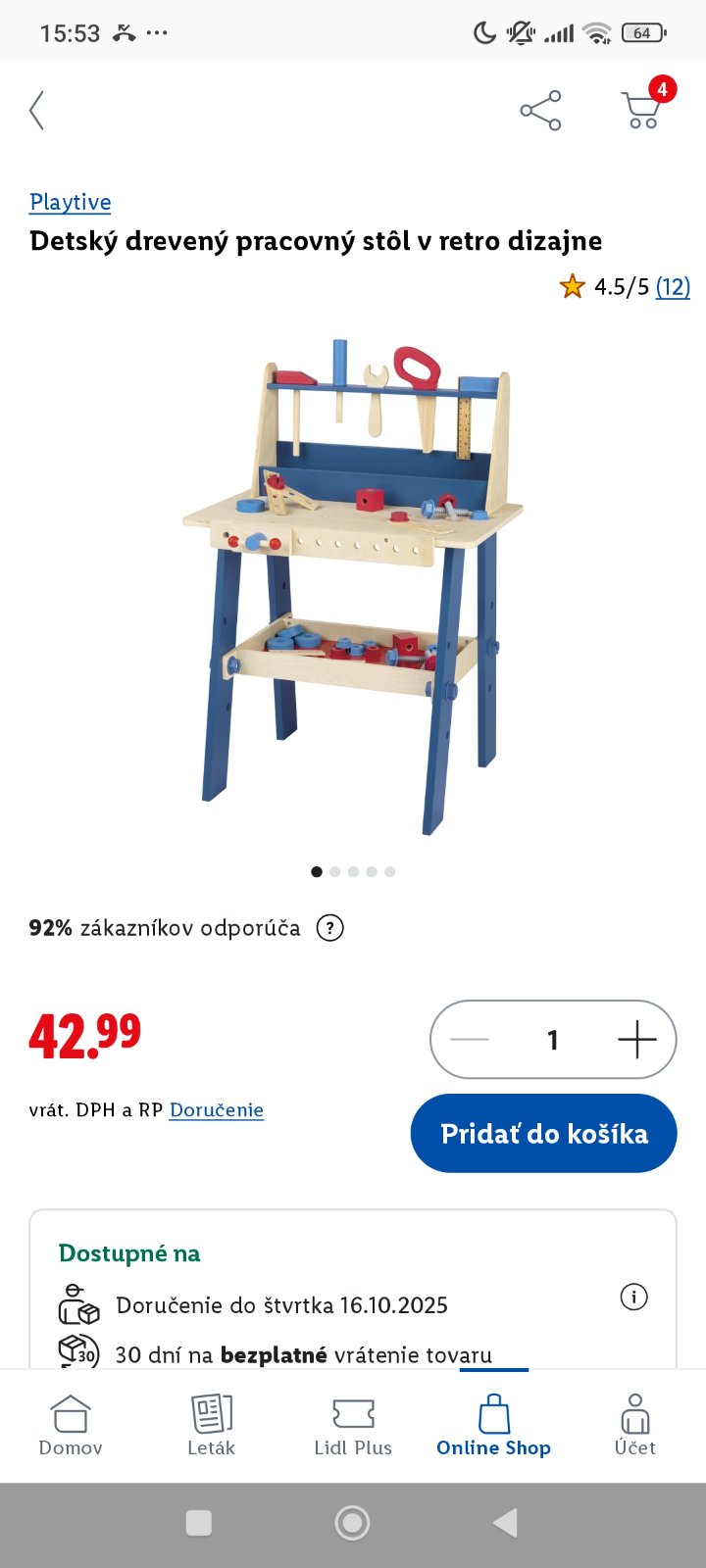
Task: Open the Playtive brand link
Action: point(70,202)
